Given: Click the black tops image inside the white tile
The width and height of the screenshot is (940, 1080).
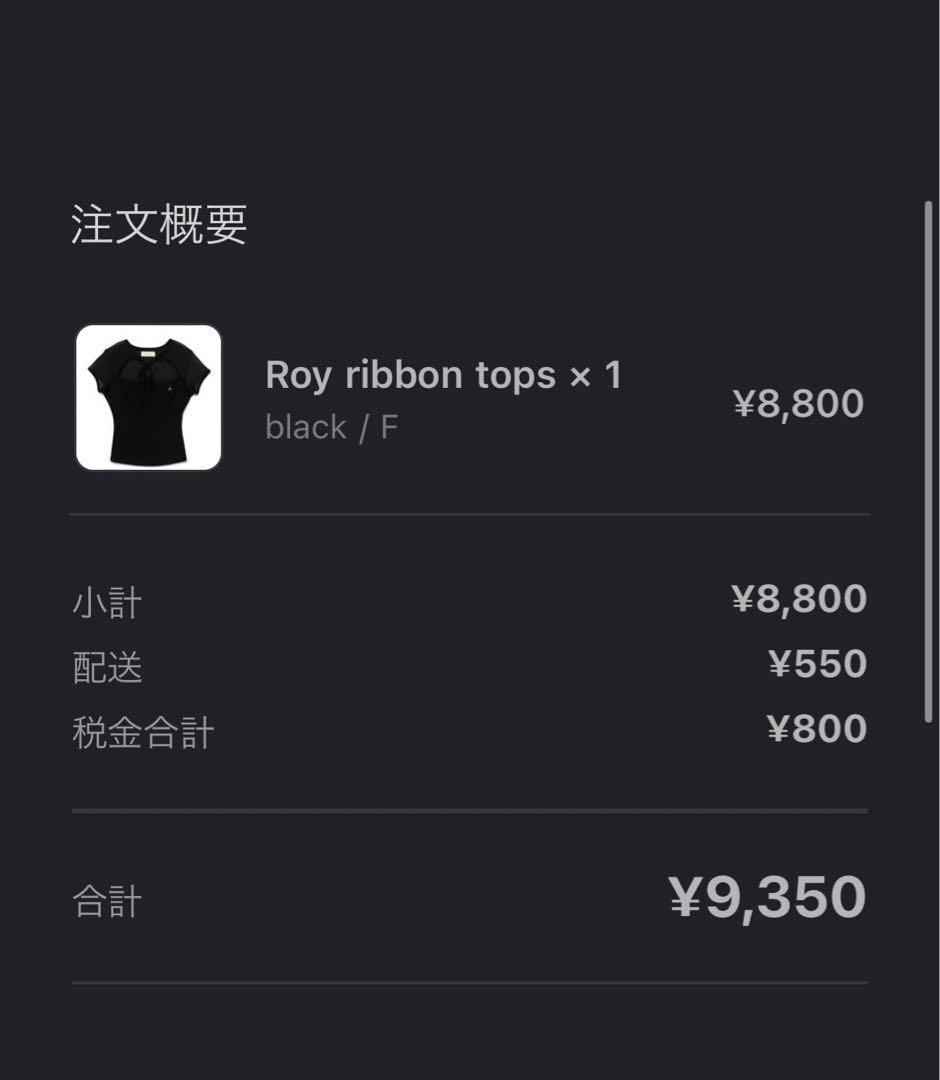Looking at the screenshot, I should coord(148,398).
